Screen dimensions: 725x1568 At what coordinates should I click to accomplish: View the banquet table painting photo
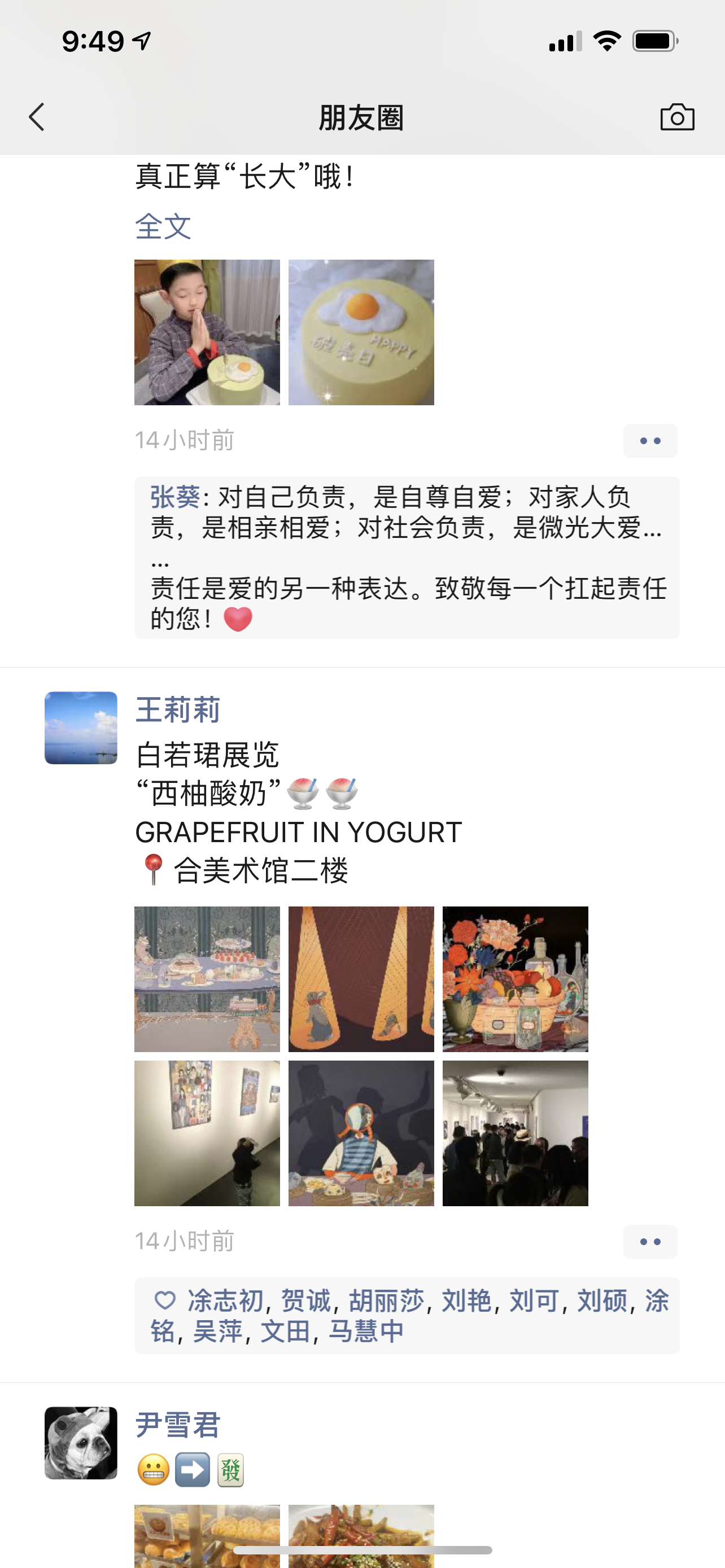click(x=207, y=979)
